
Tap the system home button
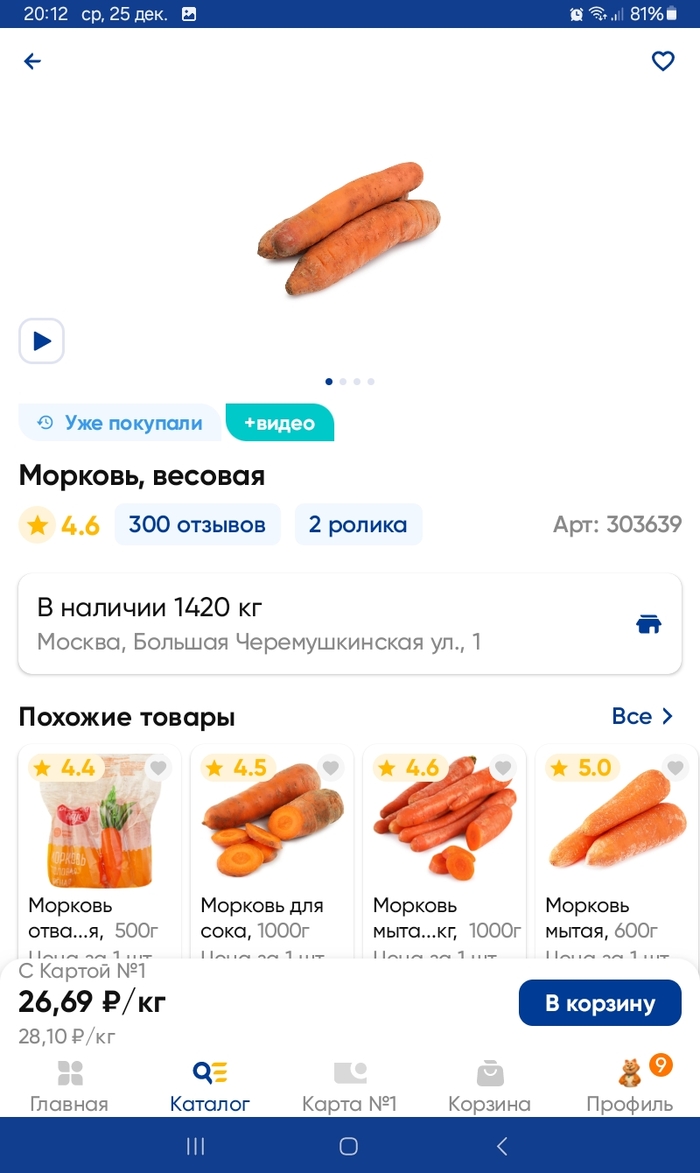pyautogui.click(x=348, y=1146)
